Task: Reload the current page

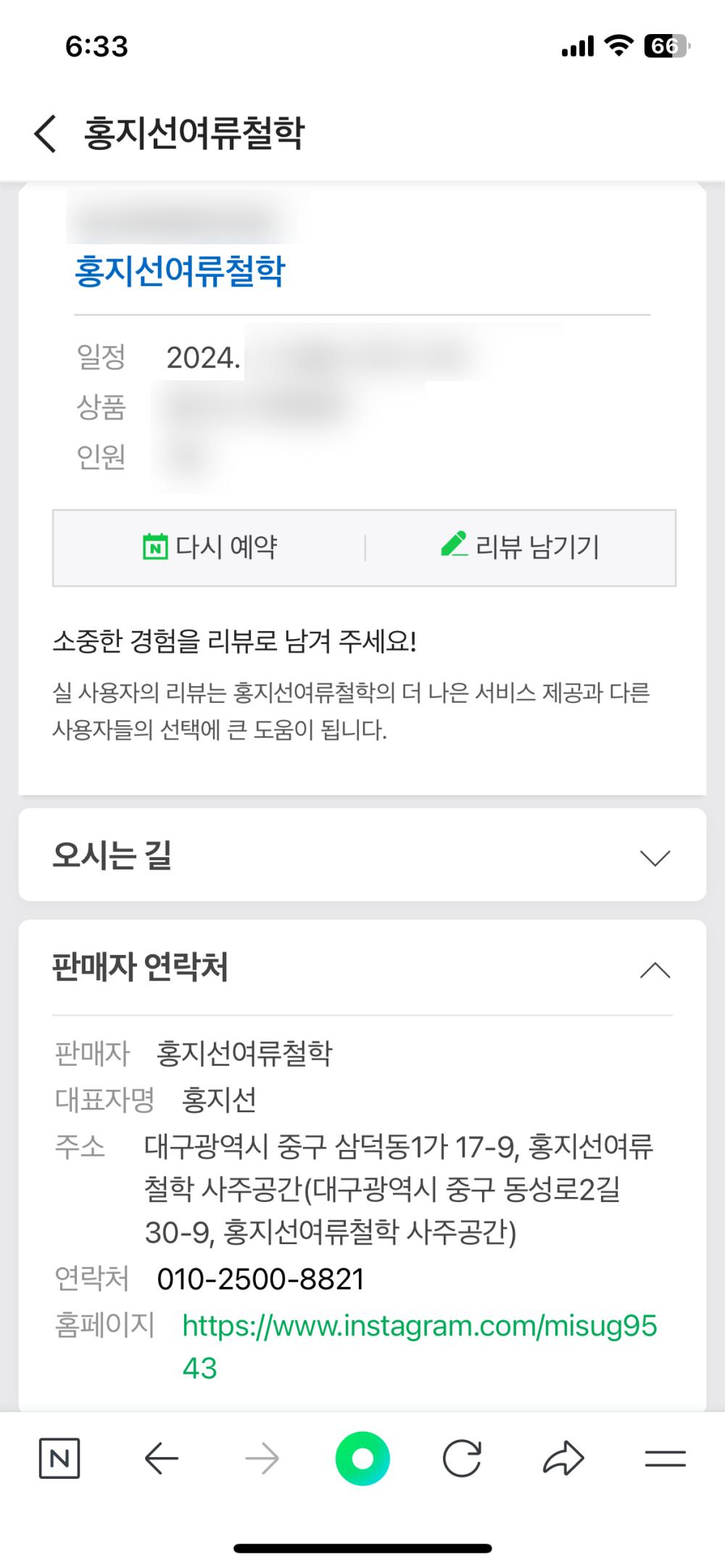Action: 462,1459
